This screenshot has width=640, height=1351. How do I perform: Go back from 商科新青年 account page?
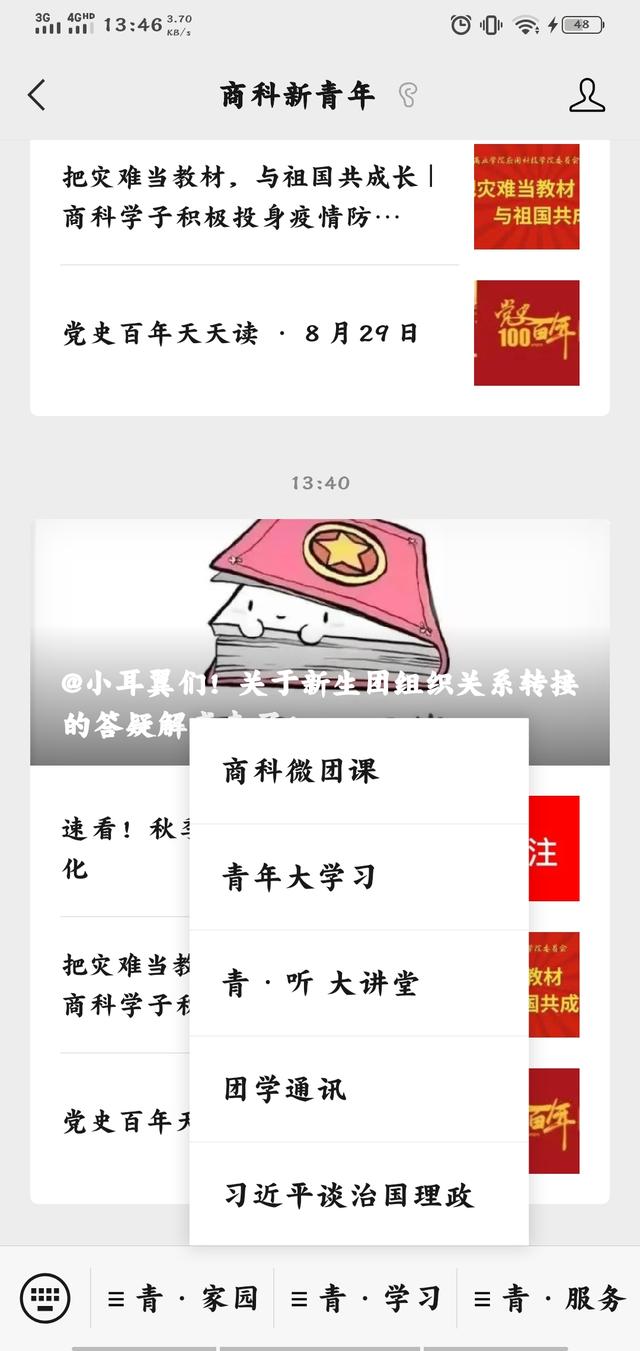click(x=37, y=96)
